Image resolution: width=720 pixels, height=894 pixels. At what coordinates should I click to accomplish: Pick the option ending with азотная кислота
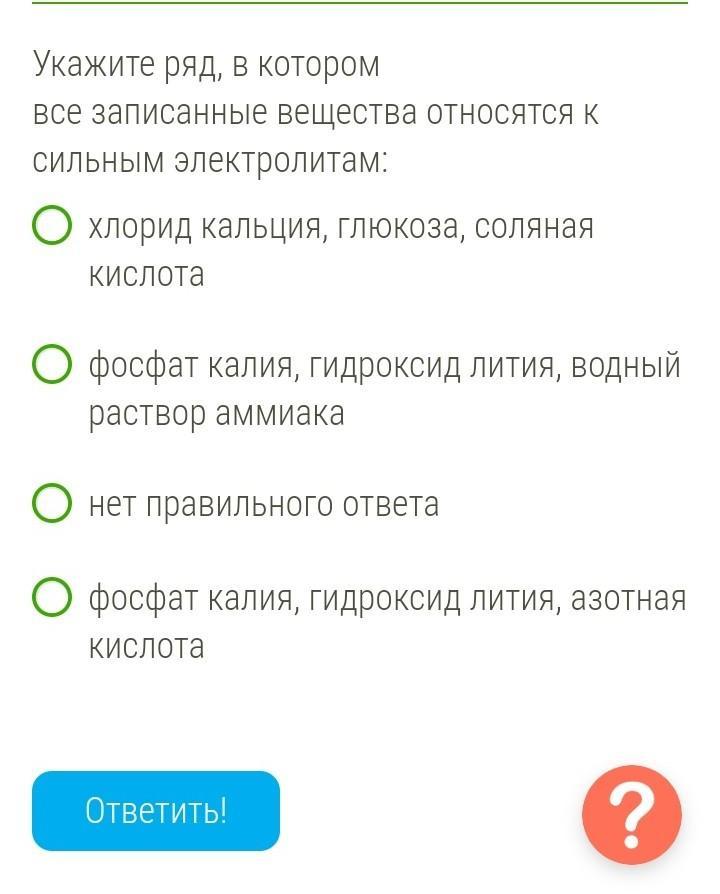(x=52, y=596)
